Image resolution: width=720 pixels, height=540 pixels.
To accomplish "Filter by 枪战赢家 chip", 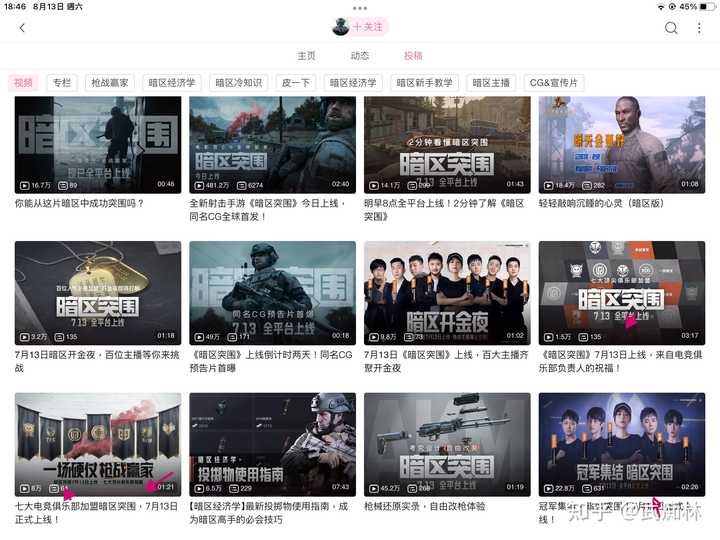I will click(x=109, y=83).
